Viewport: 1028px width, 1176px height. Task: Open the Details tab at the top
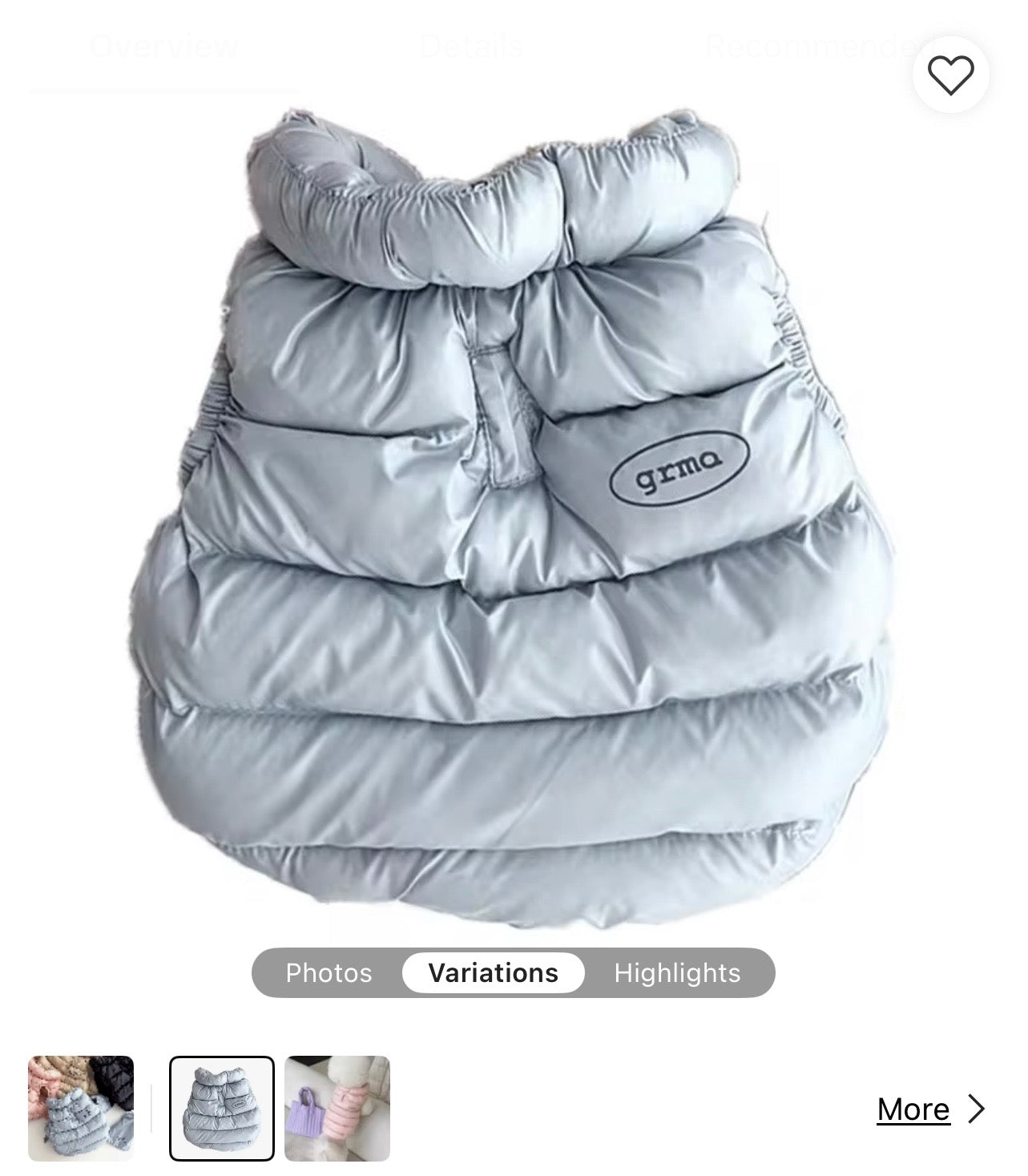click(x=470, y=46)
